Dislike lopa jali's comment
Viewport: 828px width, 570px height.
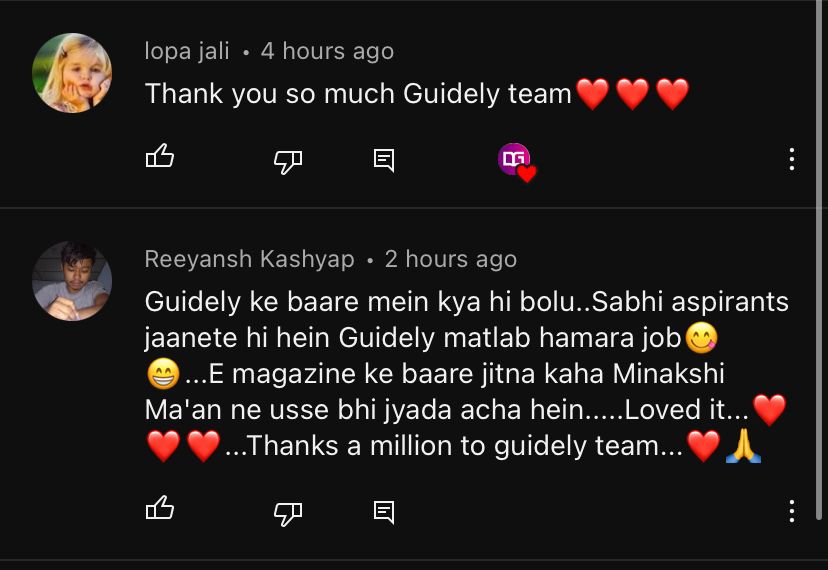[288, 160]
